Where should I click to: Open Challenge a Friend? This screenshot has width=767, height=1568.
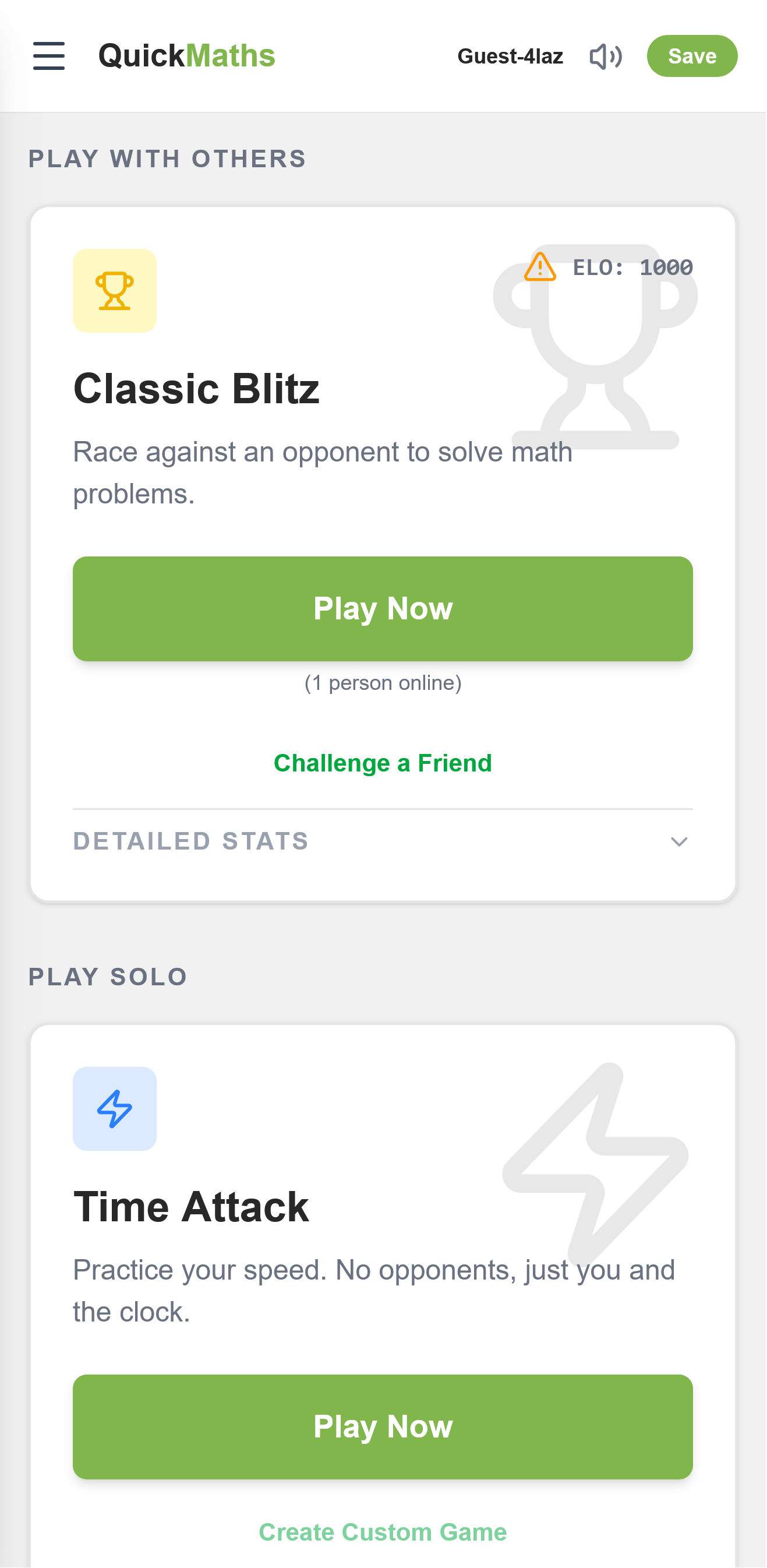point(383,763)
